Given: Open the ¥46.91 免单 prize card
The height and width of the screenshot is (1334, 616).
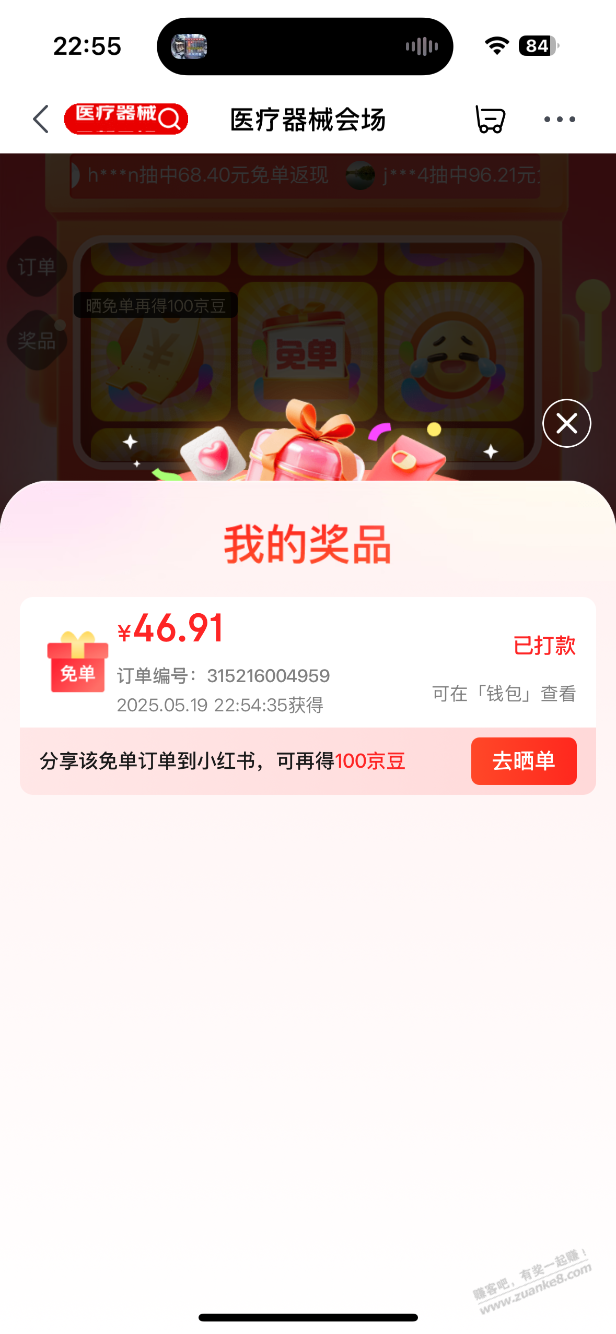Looking at the screenshot, I should pyautogui.click(x=308, y=662).
